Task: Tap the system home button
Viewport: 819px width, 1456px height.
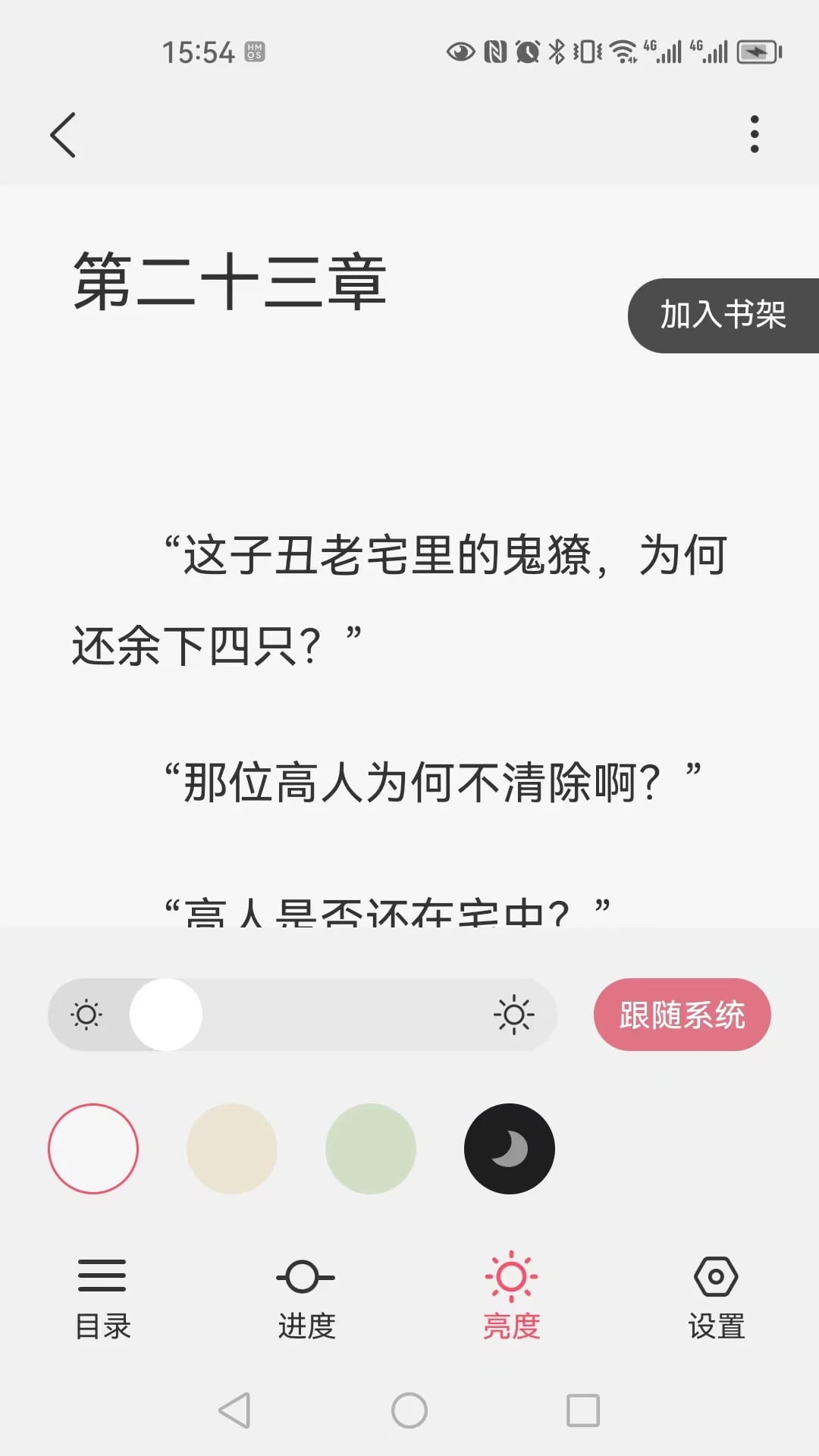Action: point(409,1410)
